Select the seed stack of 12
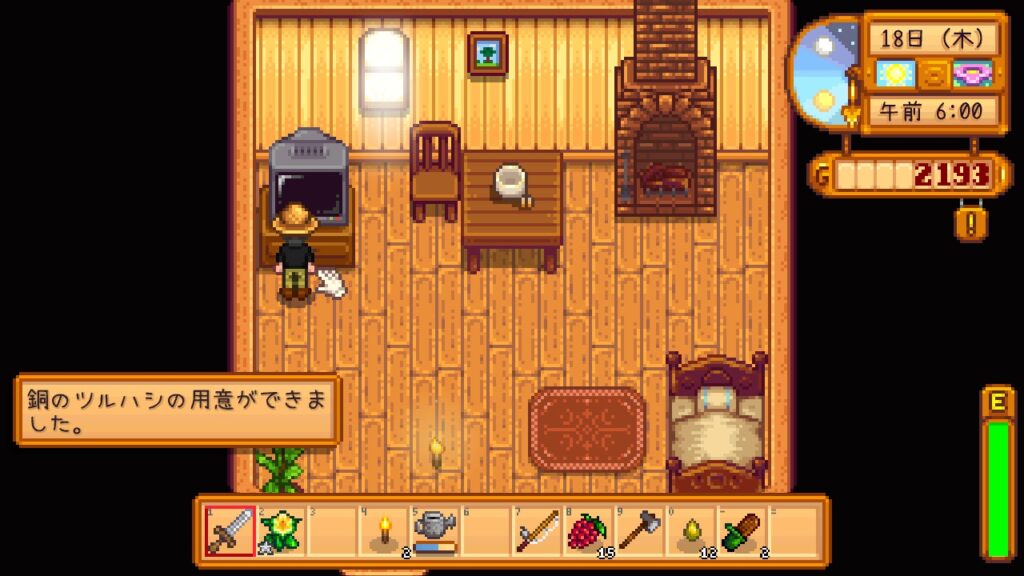 pos(692,530)
